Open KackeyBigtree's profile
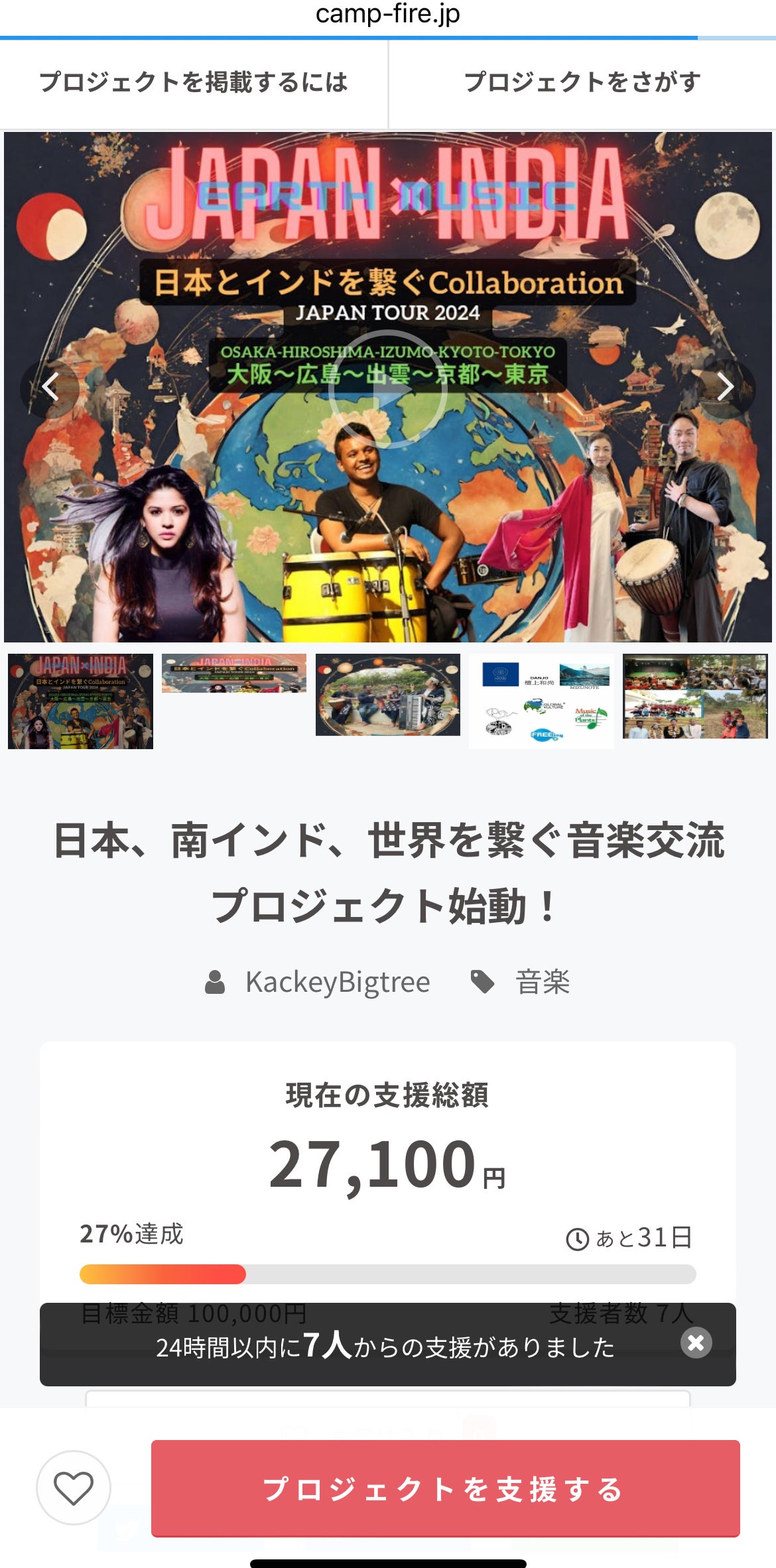 337,982
